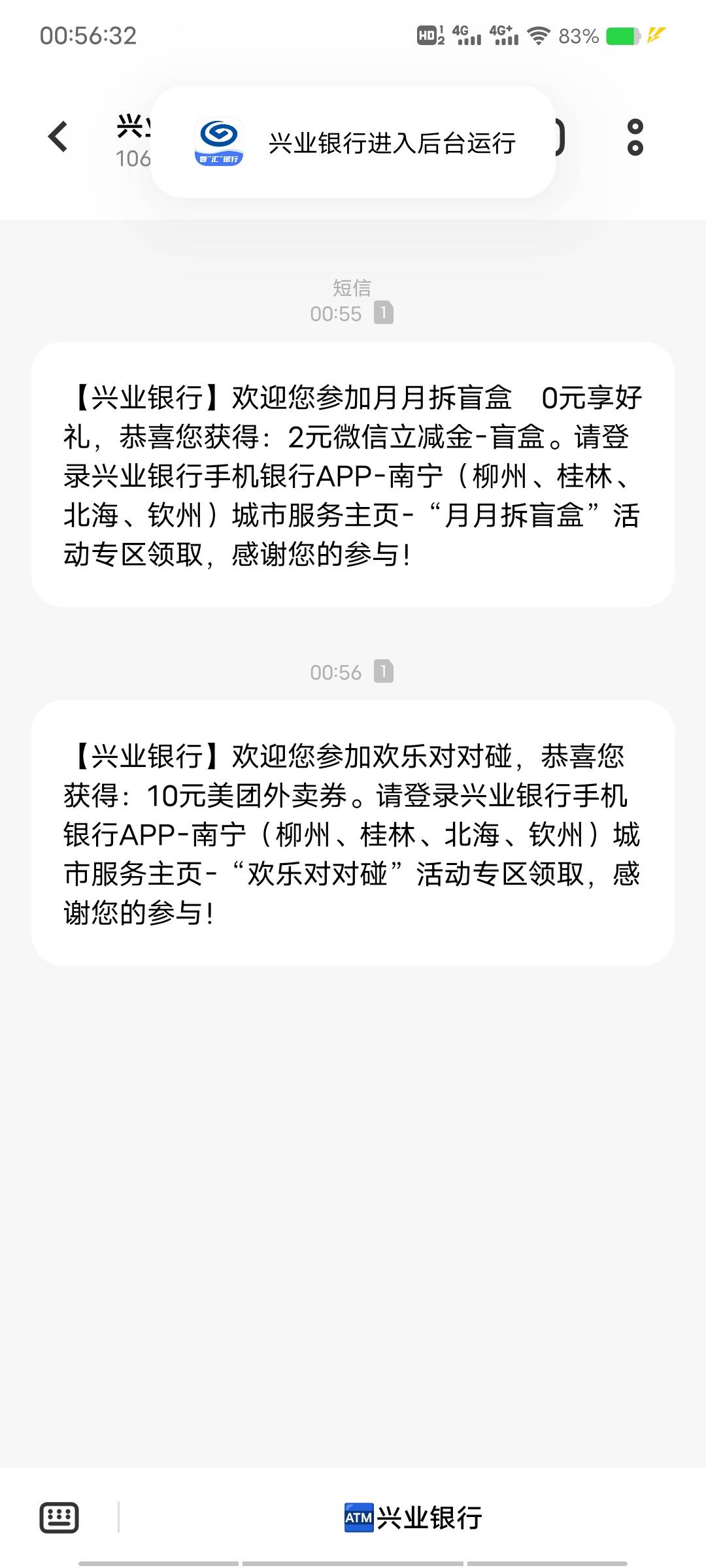Open the 月月拆盲盒 message bubble
This screenshot has height=1568, width=706.
pos(353,474)
